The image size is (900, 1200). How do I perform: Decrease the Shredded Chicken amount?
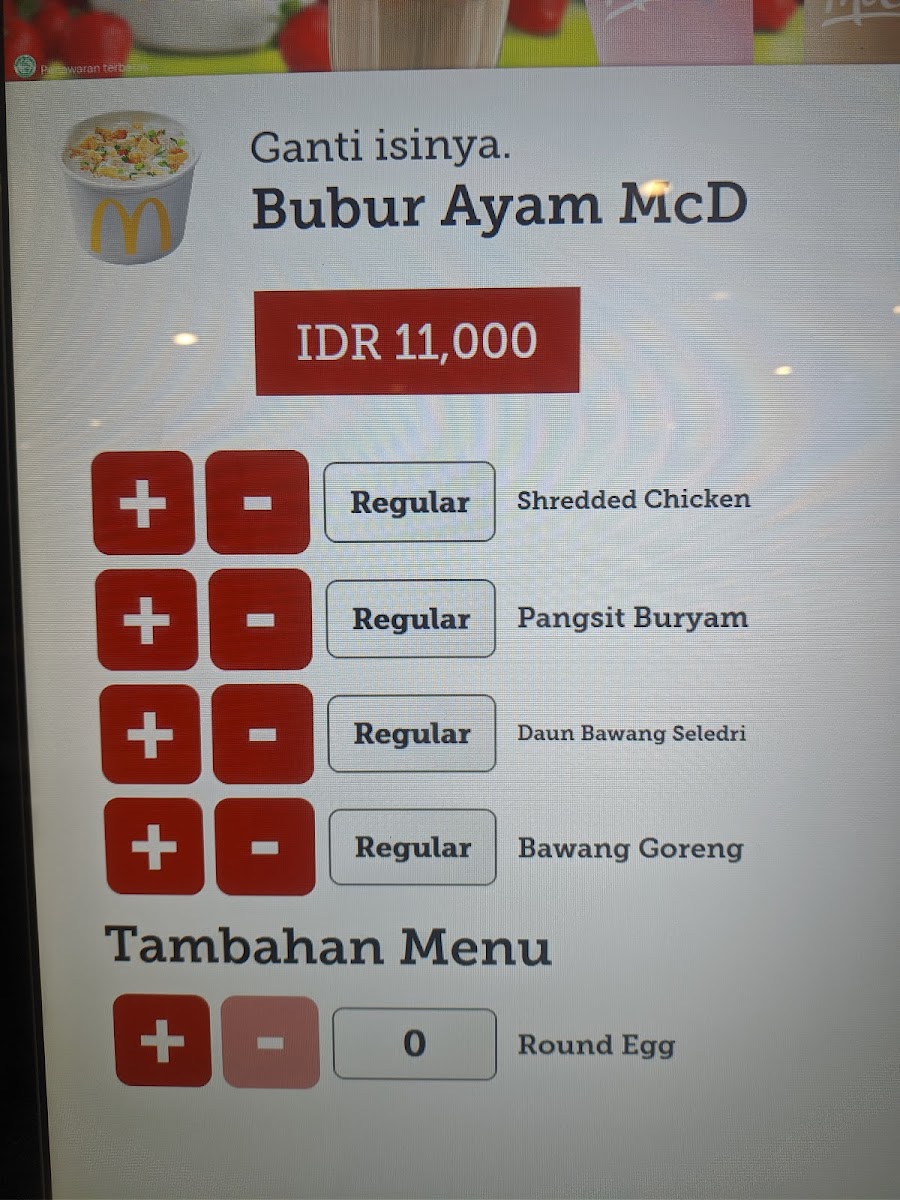[258, 502]
